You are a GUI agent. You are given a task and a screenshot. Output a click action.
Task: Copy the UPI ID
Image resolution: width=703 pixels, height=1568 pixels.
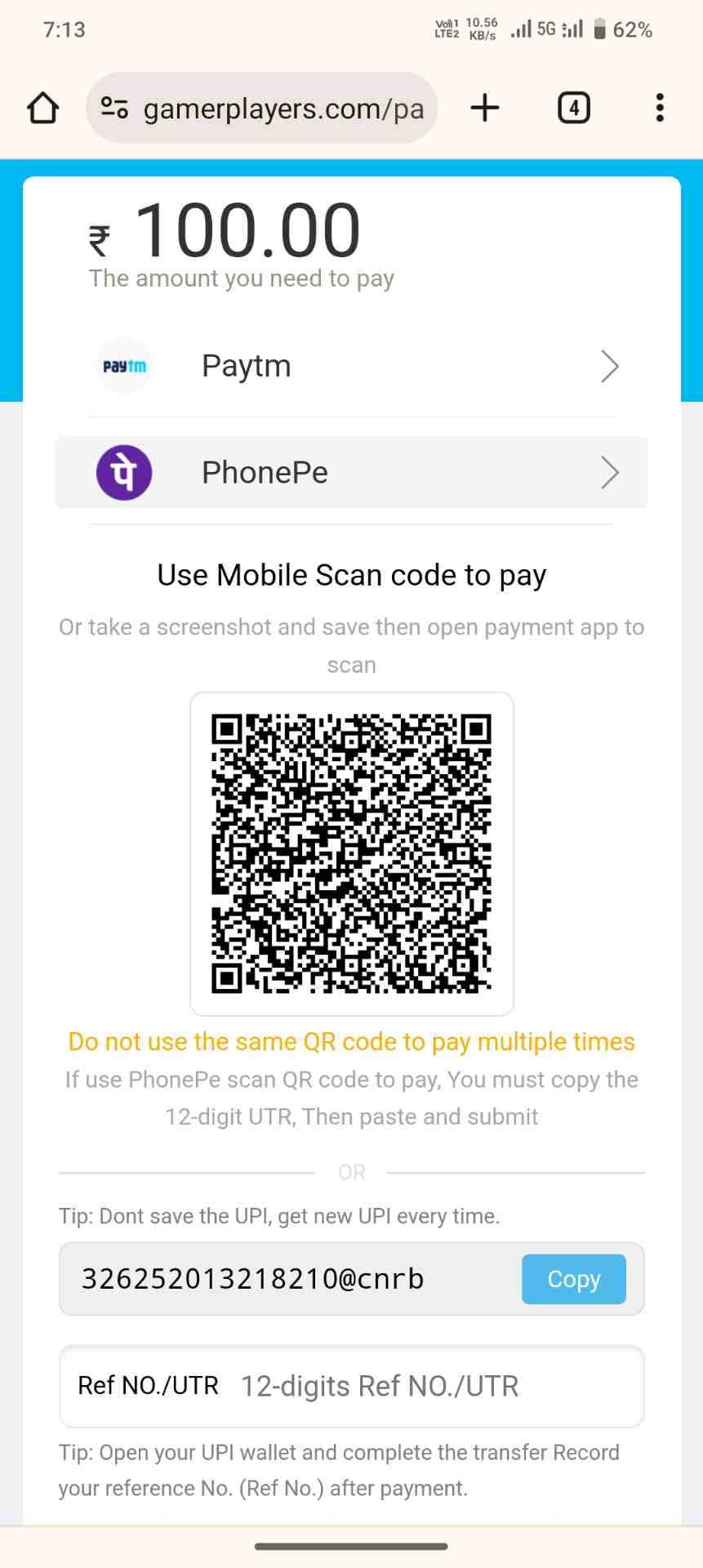click(573, 1279)
